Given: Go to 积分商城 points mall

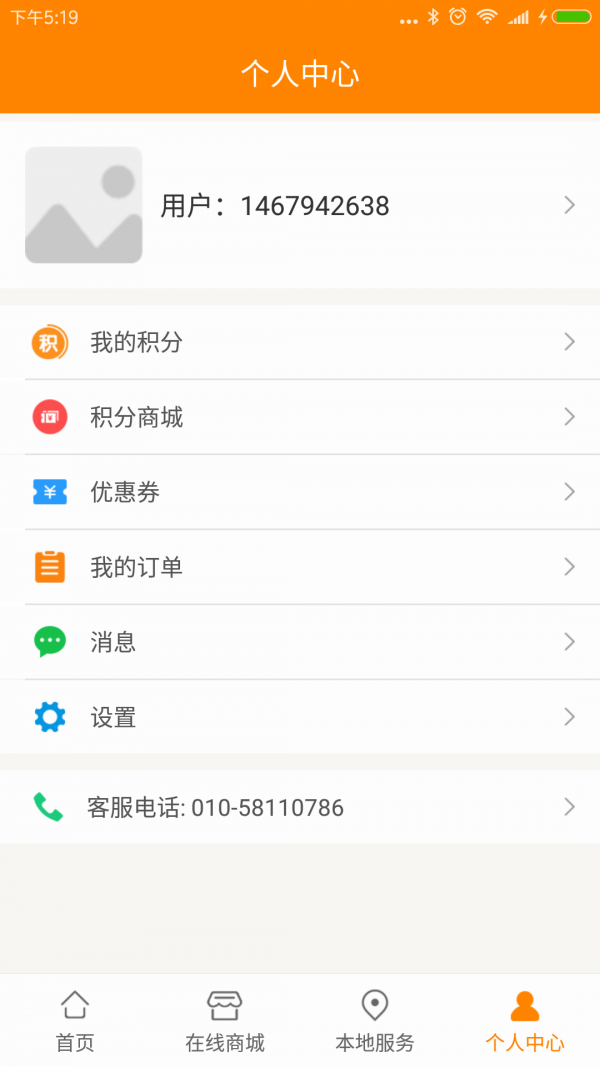Looking at the screenshot, I should pyautogui.click(x=300, y=417).
